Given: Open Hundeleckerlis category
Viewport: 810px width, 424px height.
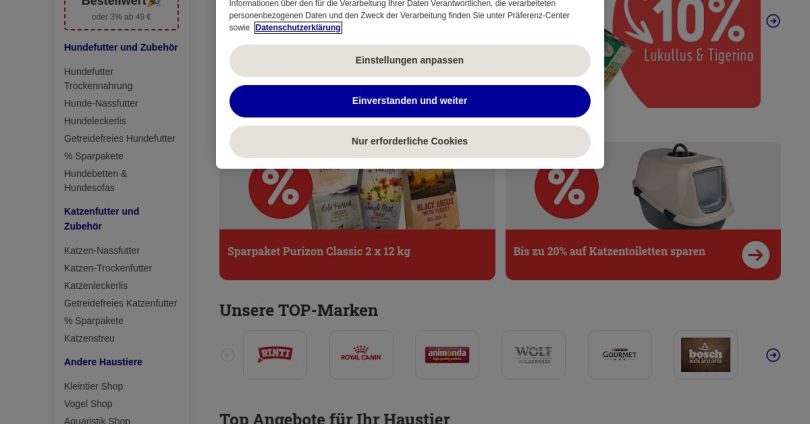Looking at the screenshot, I should point(95,121).
